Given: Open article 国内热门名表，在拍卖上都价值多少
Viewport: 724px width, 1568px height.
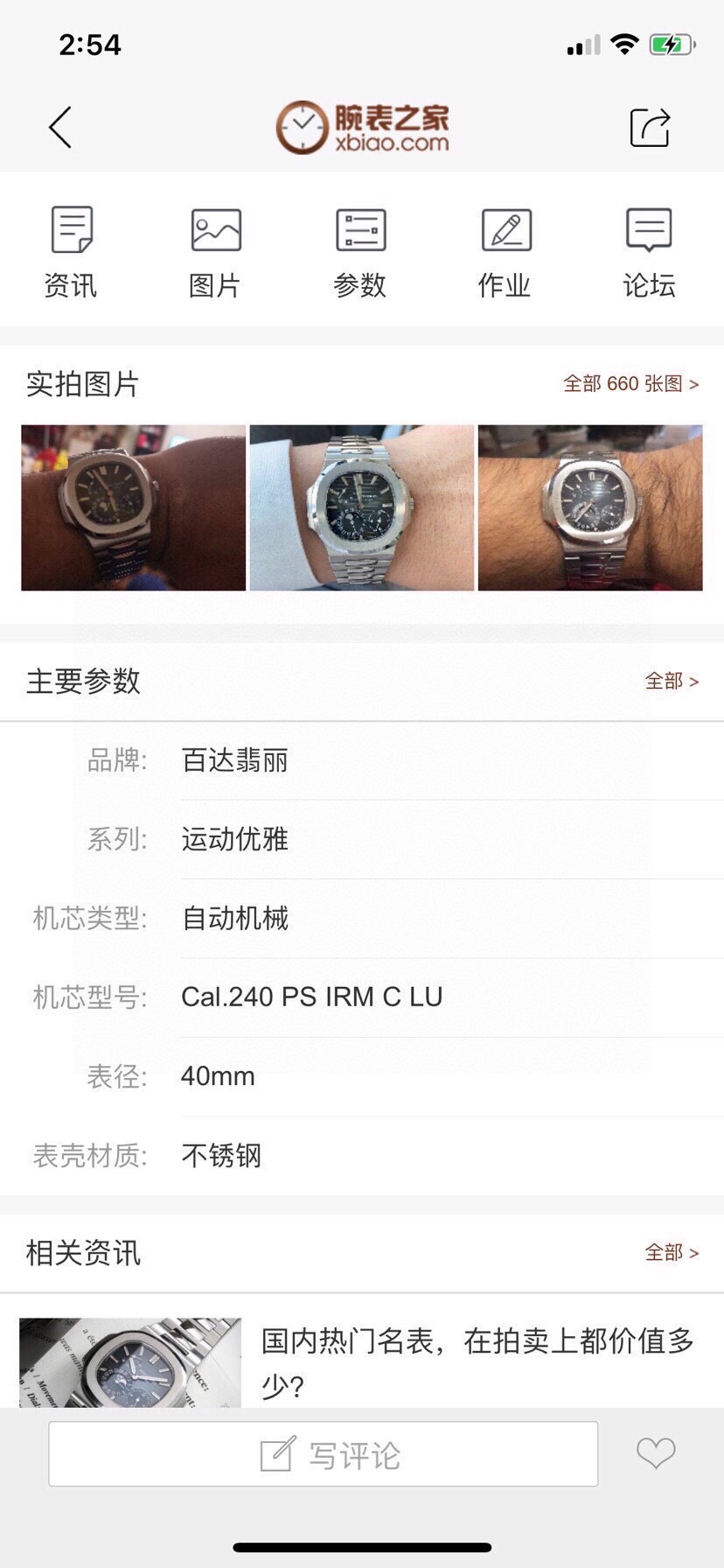Looking at the screenshot, I should [x=477, y=1361].
